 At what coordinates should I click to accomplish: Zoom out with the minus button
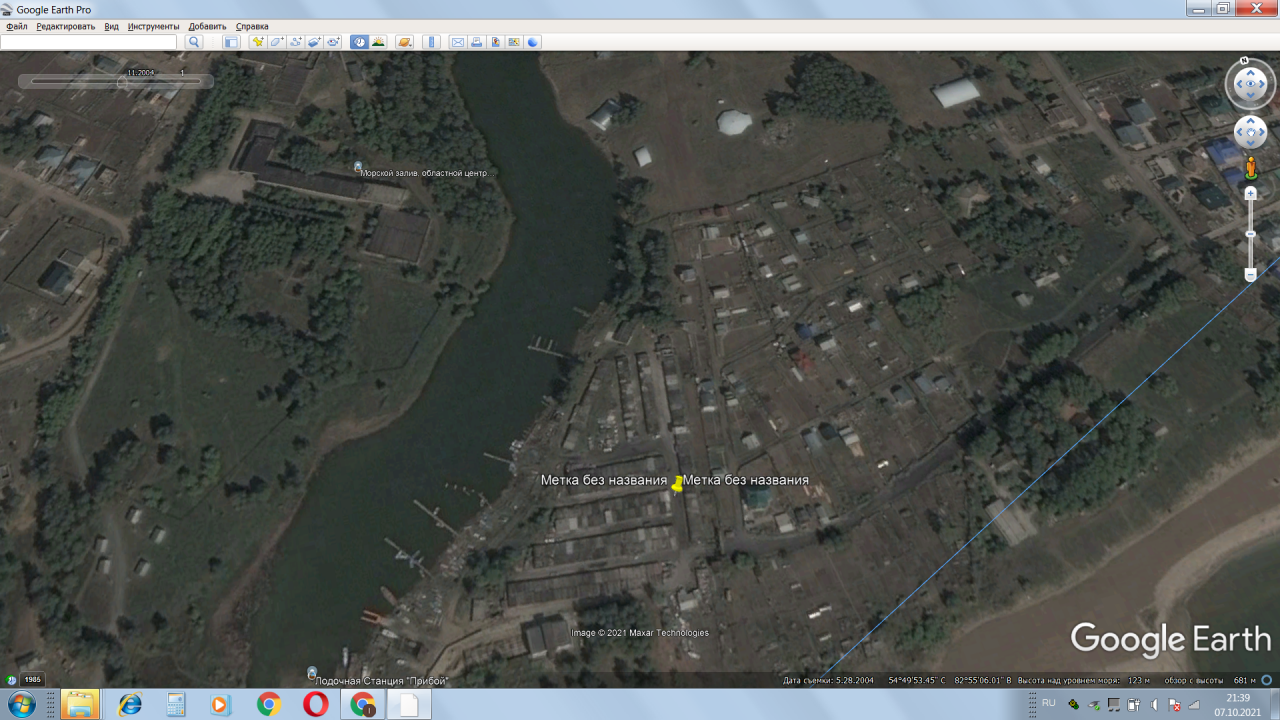(1250, 274)
